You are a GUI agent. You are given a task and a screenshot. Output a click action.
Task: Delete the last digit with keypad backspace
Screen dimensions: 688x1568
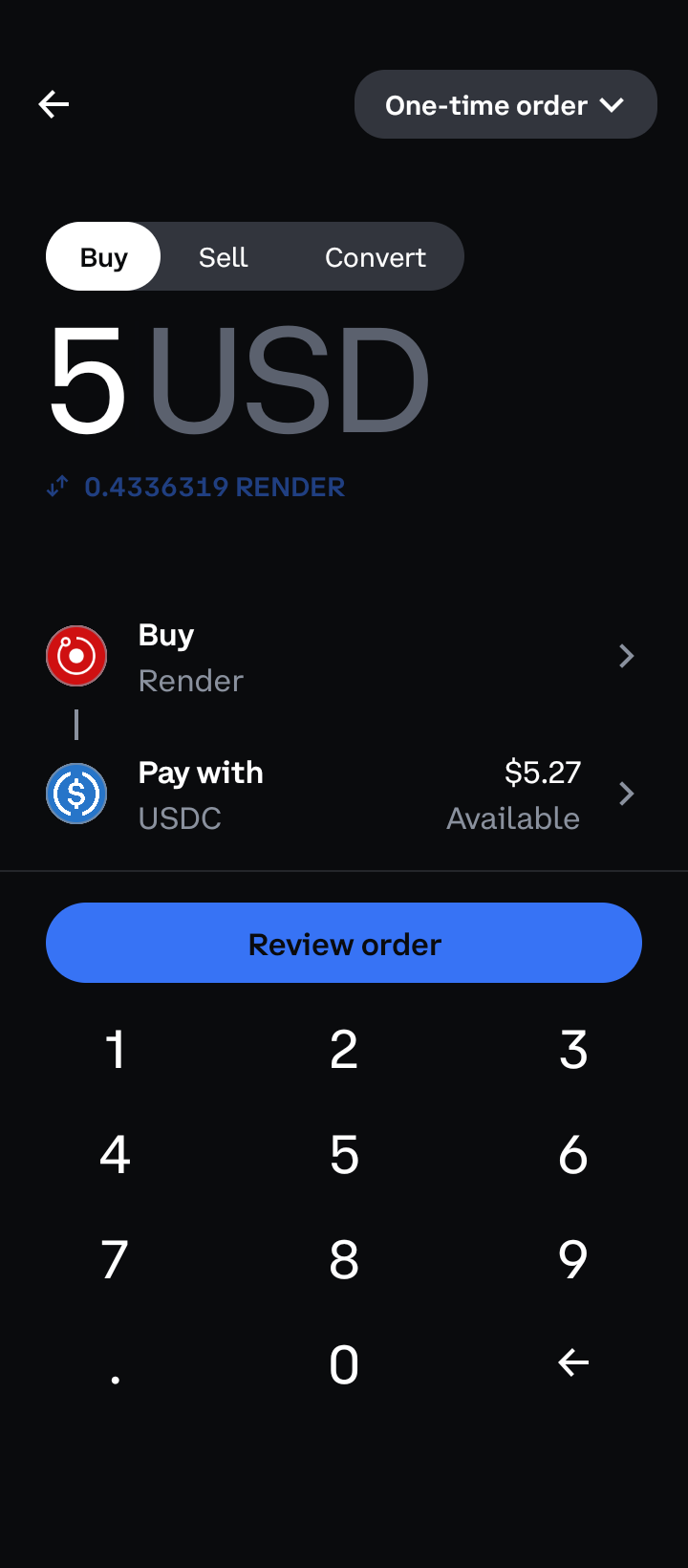(573, 1363)
